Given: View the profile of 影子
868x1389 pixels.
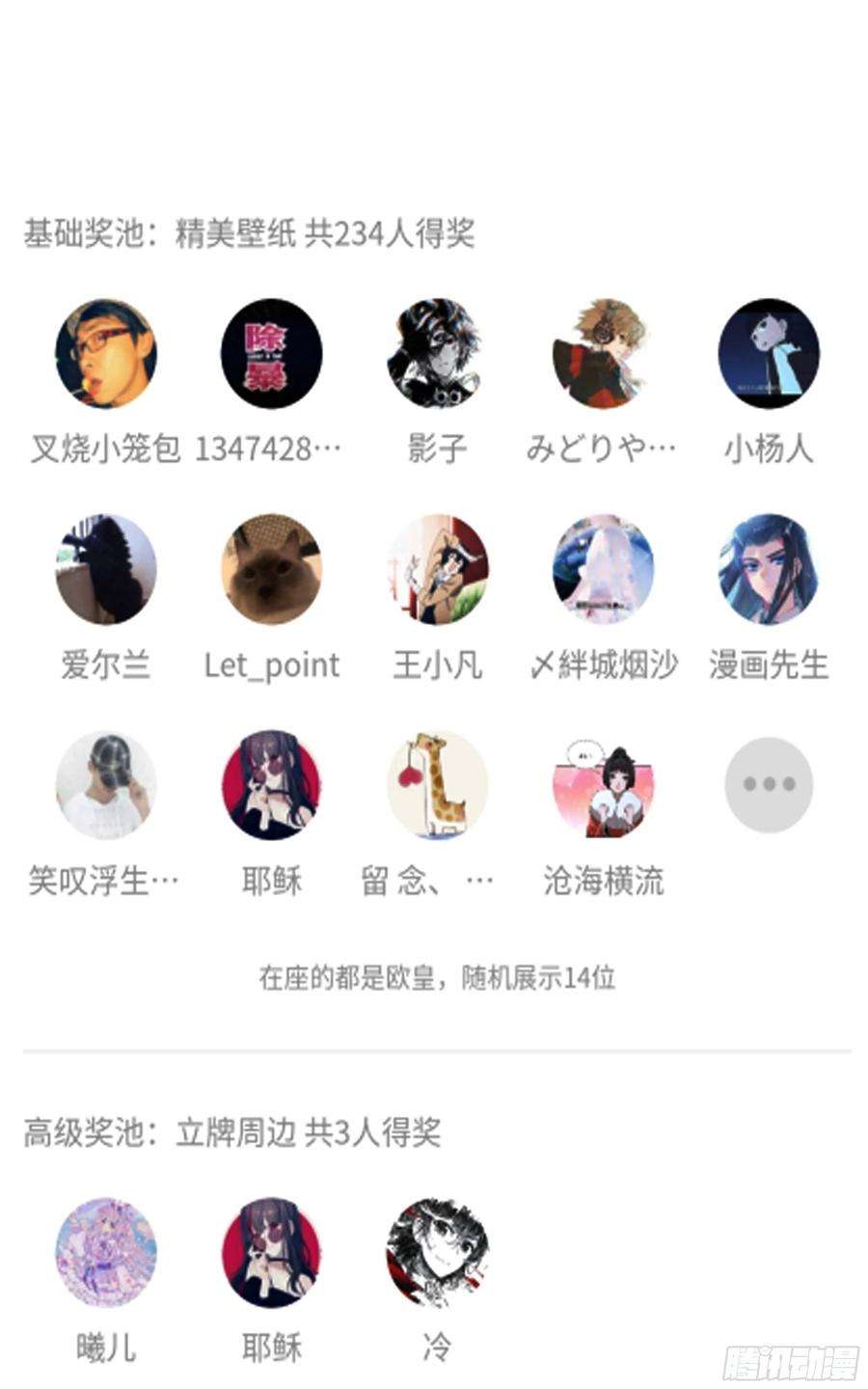Looking at the screenshot, I should 437,353.
